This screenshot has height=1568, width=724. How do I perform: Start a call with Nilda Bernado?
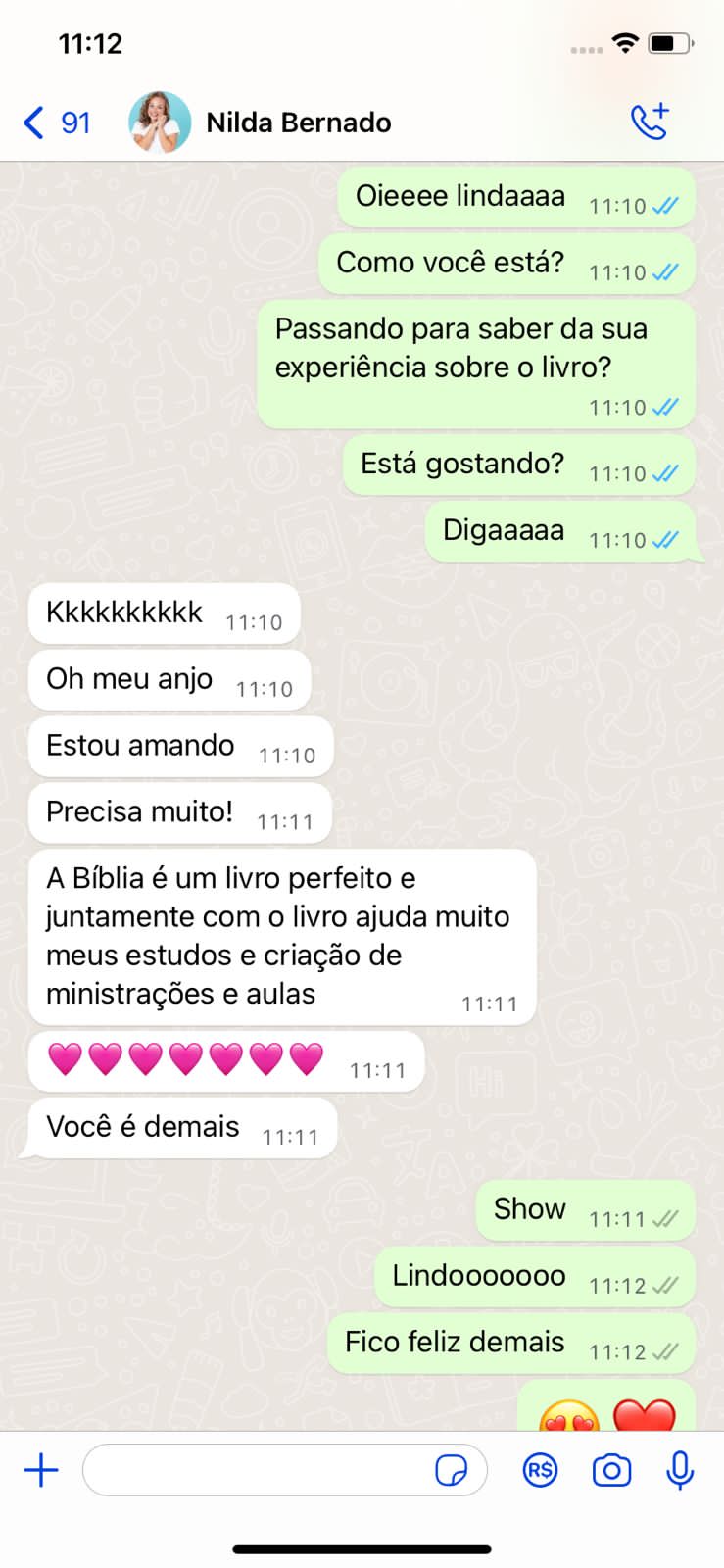(650, 122)
